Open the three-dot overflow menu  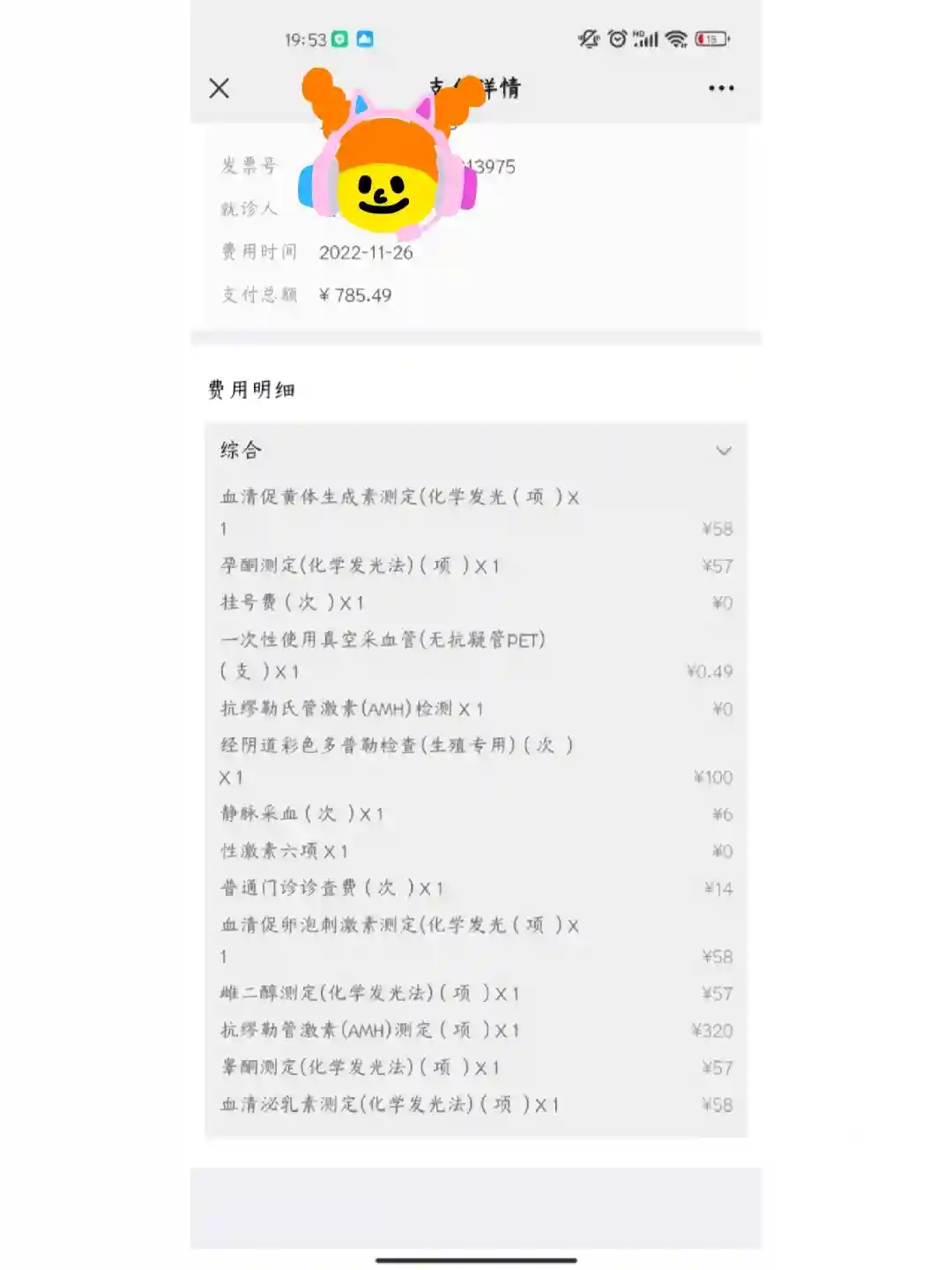(x=721, y=88)
